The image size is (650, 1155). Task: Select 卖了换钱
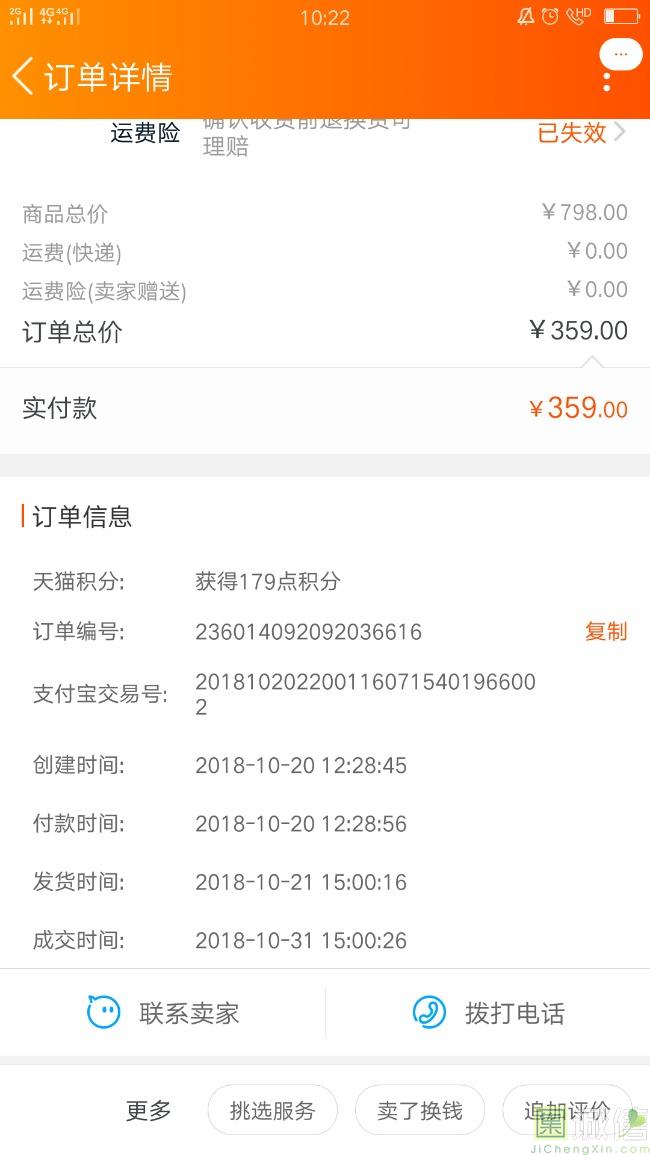(x=420, y=1110)
